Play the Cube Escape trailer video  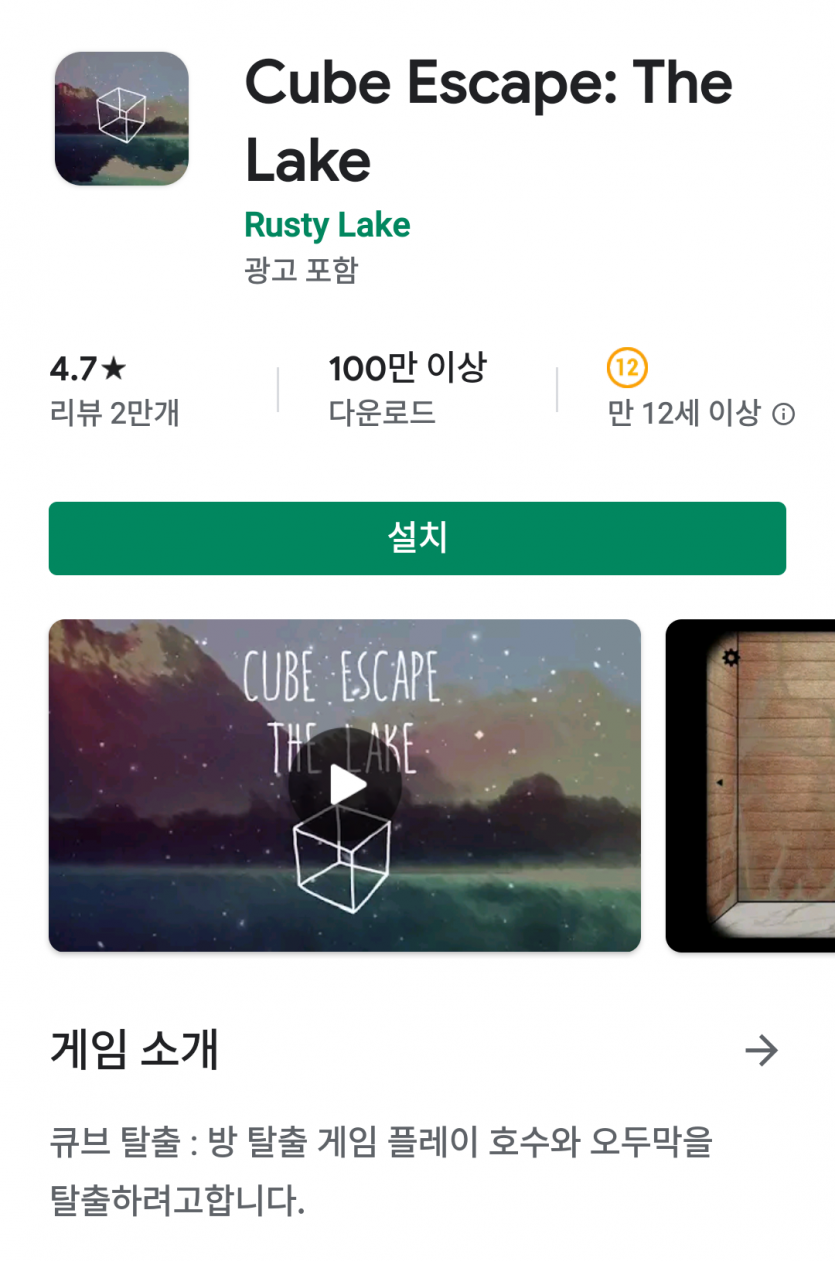pyautogui.click(x=346, y=785)
